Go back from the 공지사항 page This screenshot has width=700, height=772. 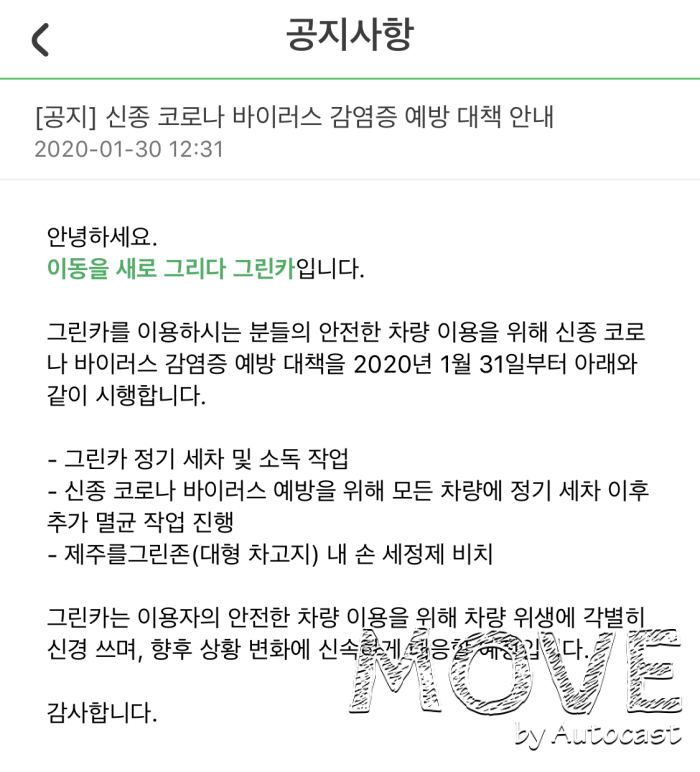click(40, 40)
